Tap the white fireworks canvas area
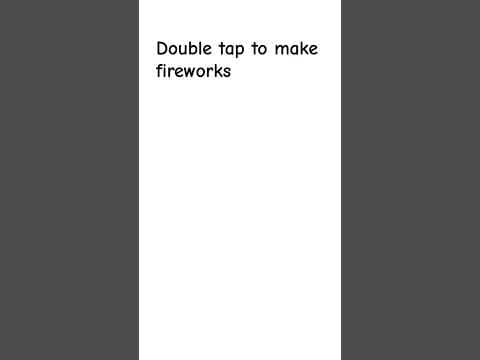Screen dimensions: 480x360 240,180
